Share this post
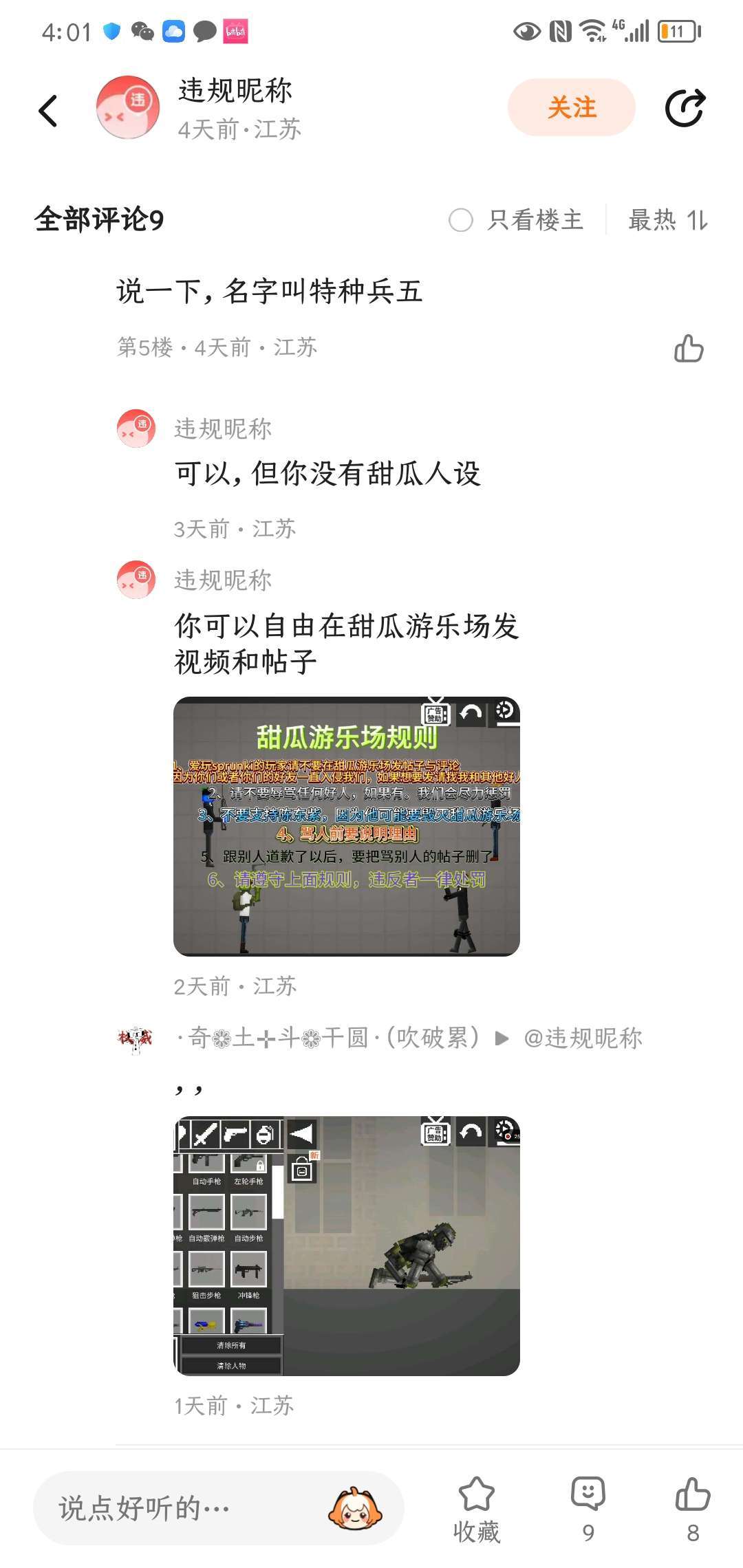Image resolution: width=743 pixels, height=1568 pixels. [x=685, y=108]
